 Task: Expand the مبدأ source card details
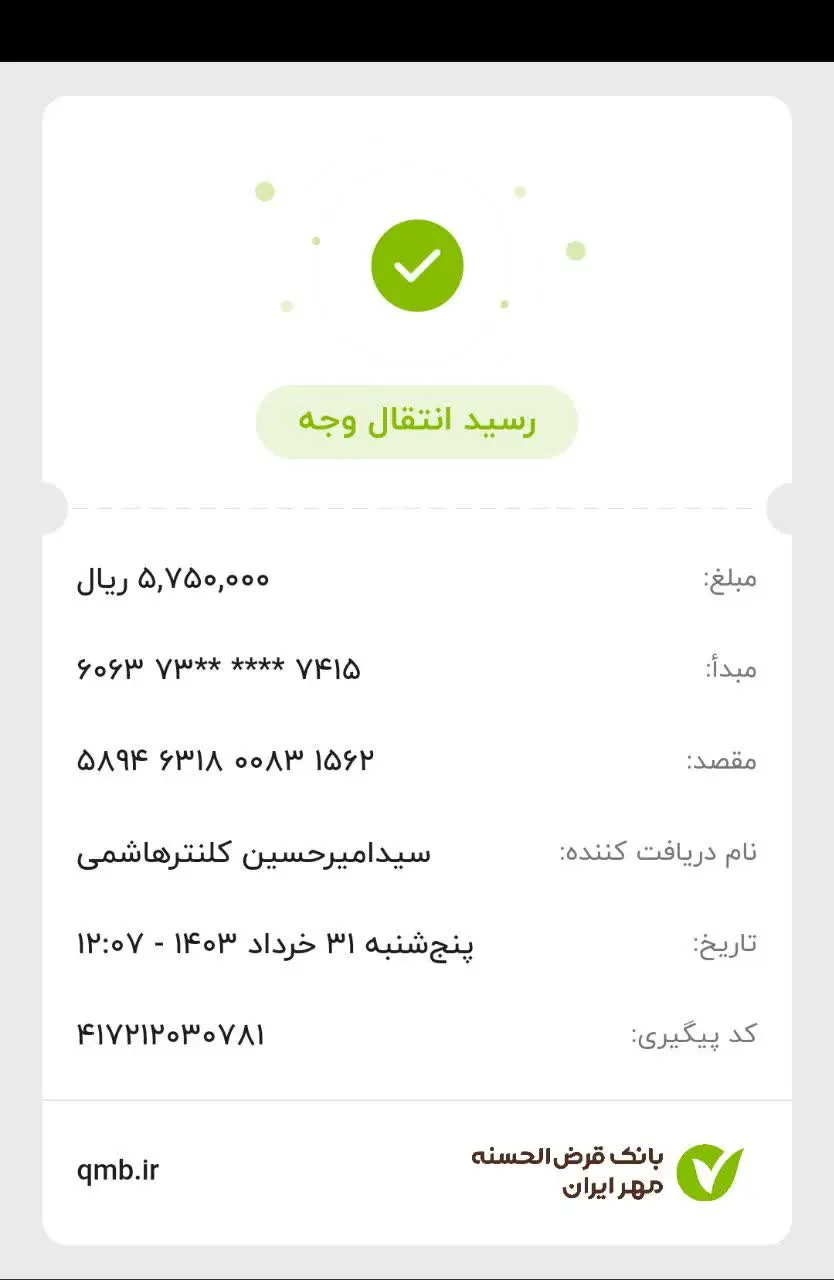(417, 668)
